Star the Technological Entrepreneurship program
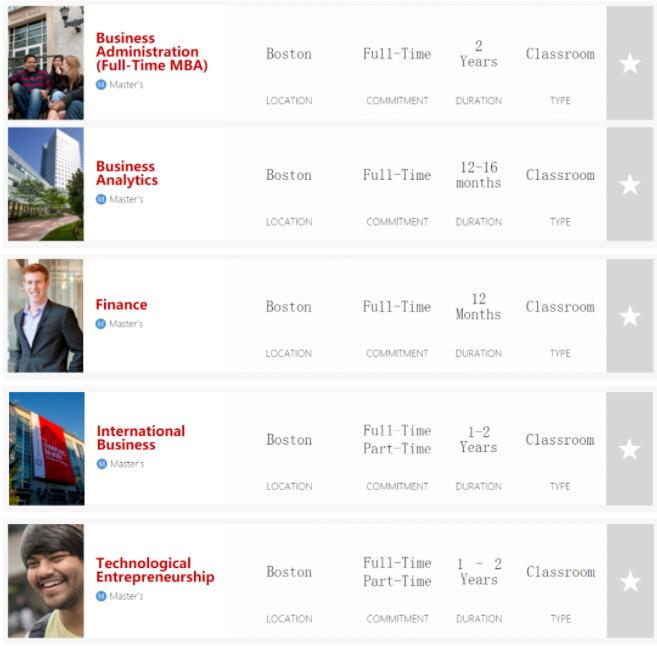The width and height of the screenshot is (657, 648). (x=629, y=582)
